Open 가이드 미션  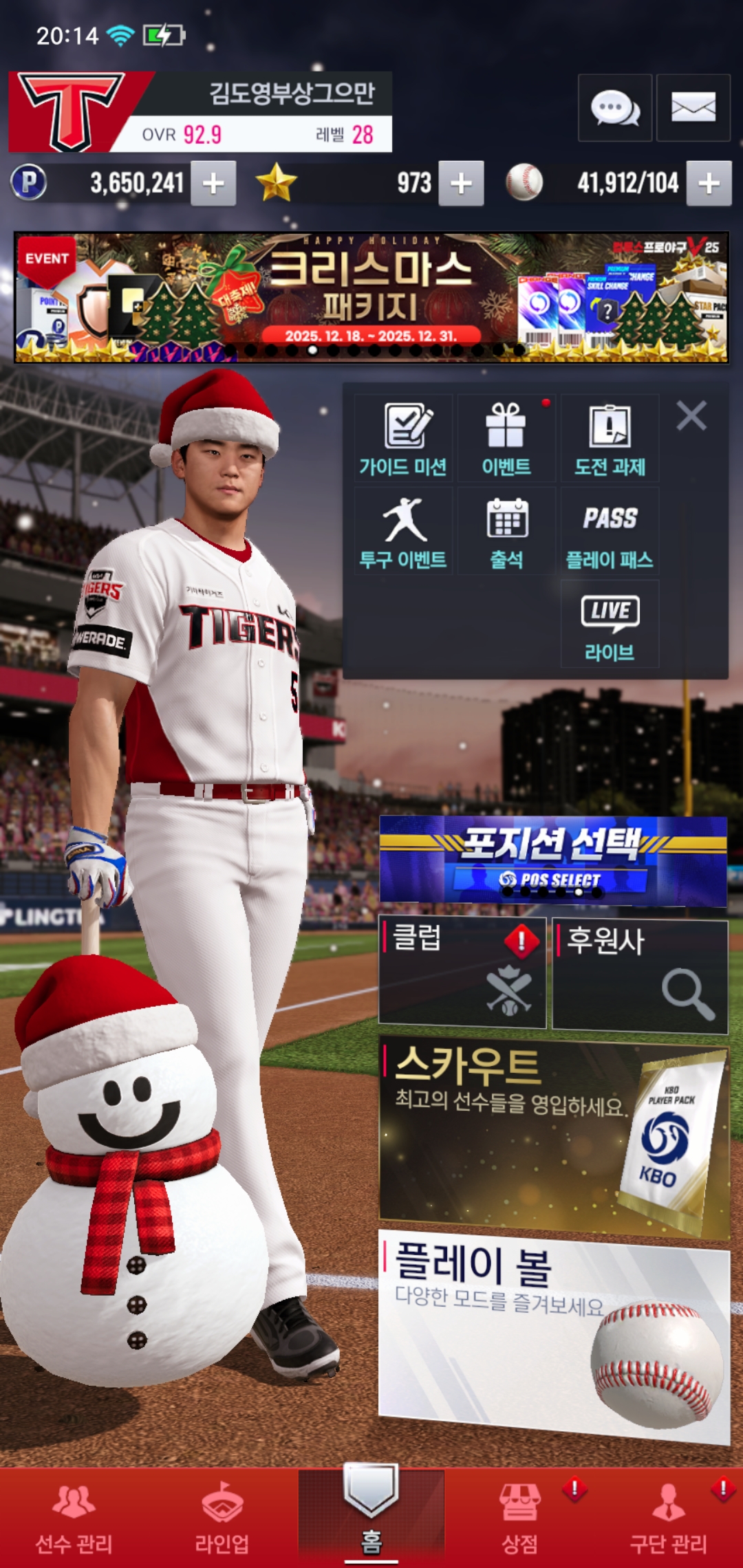[403, 438]
